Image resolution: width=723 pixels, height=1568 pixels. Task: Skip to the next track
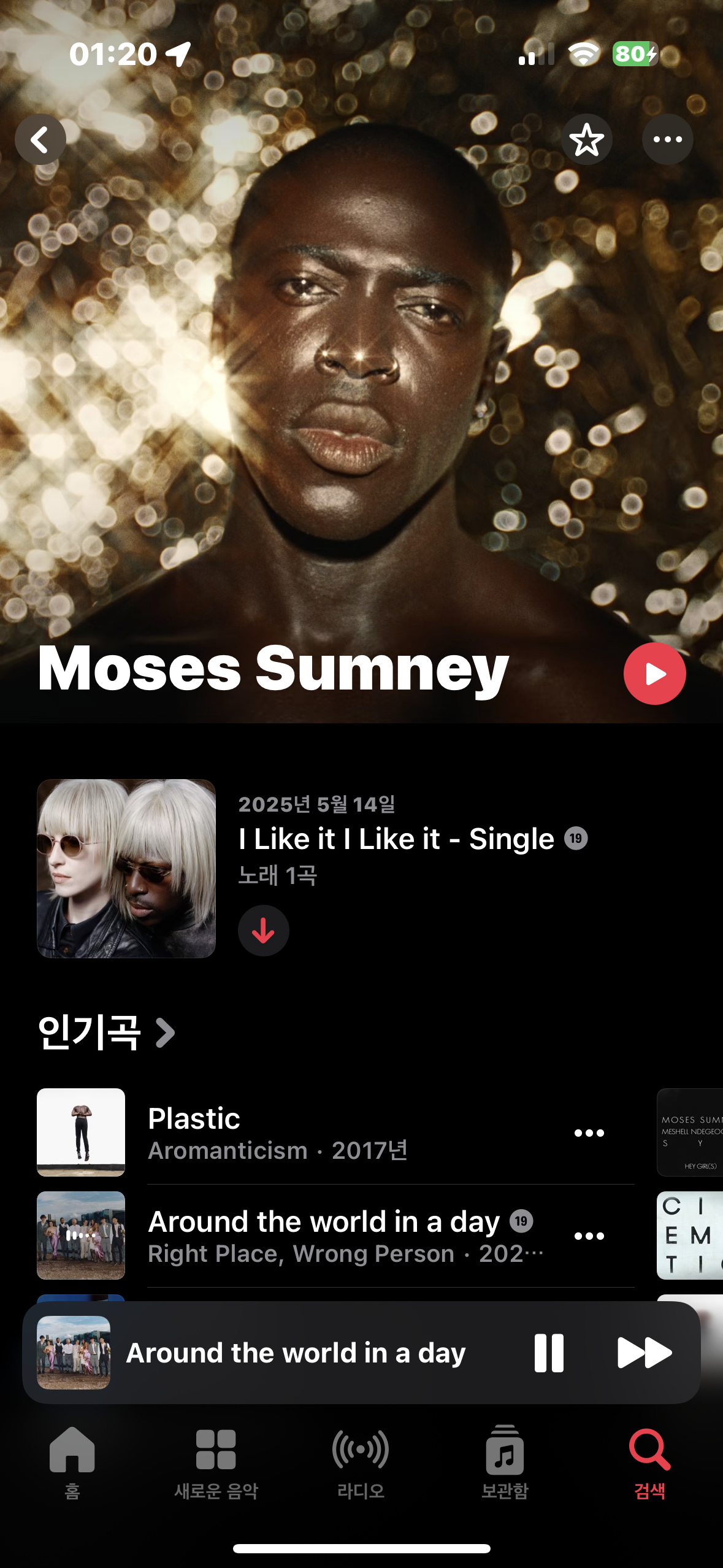(x=644, y=1353)
